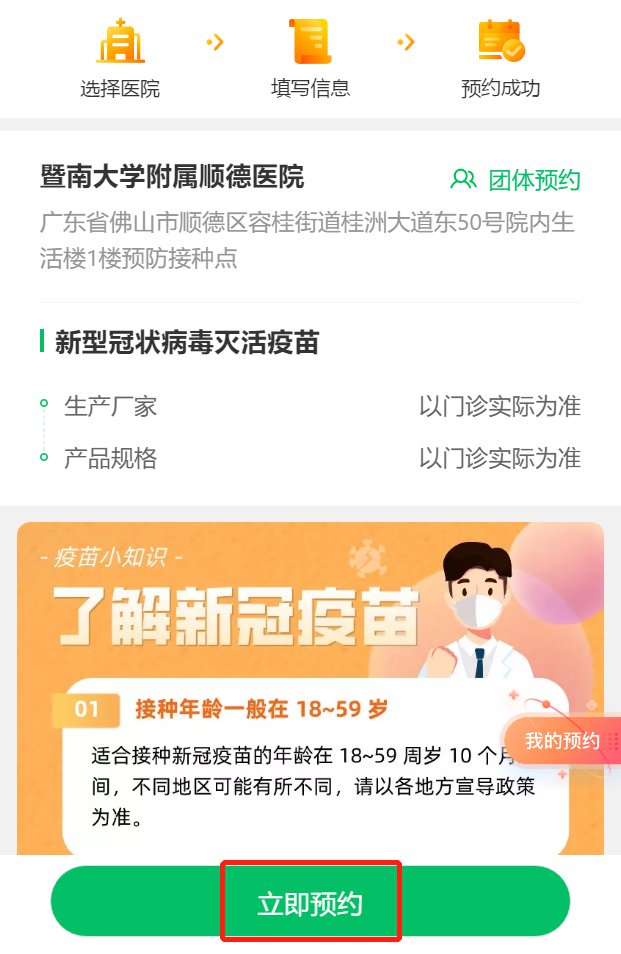Image resolution: width=621 pixels, height=954 pixels.
Task: Open the 我的预约 floating button
Action: (562, 742)
